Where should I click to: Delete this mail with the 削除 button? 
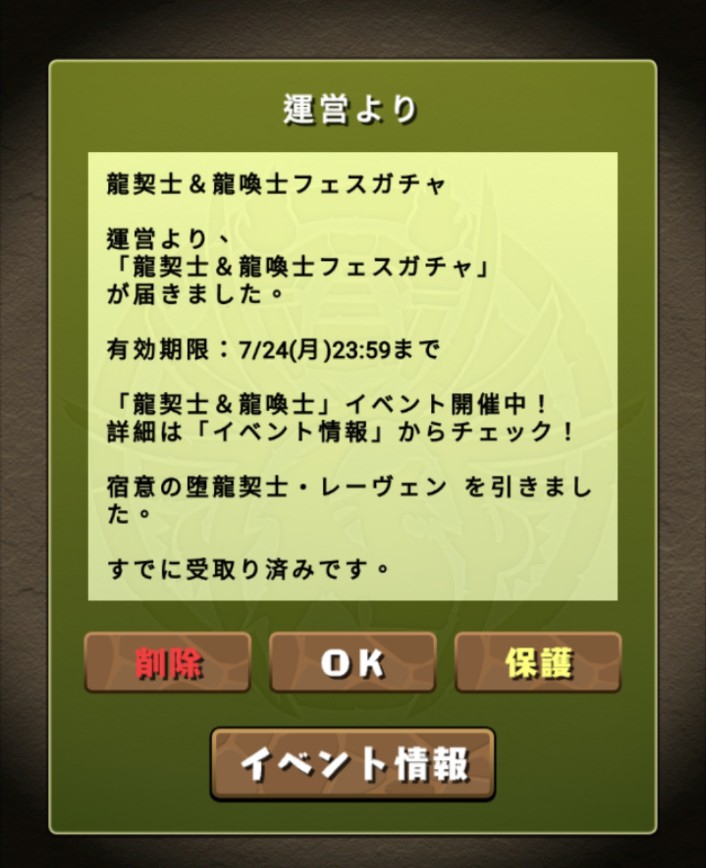point(167,663)
